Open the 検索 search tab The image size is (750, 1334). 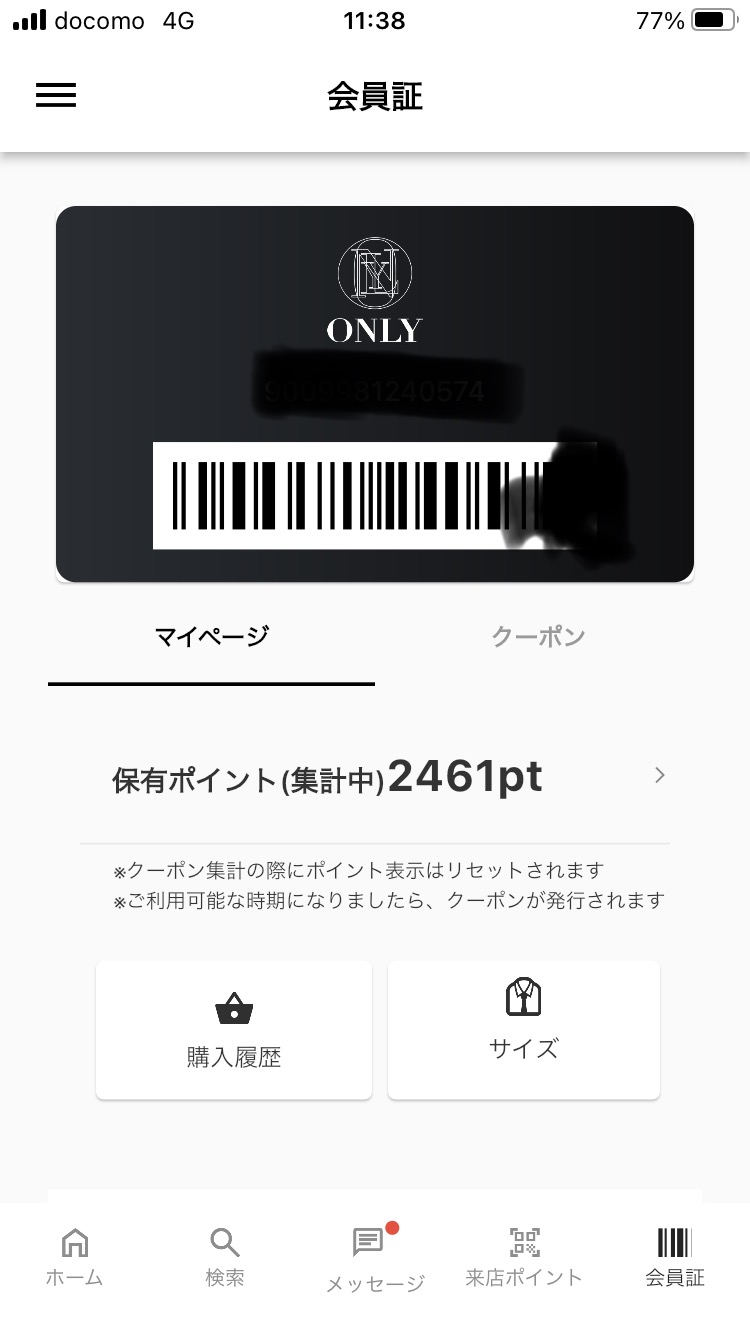(224, 1257)
